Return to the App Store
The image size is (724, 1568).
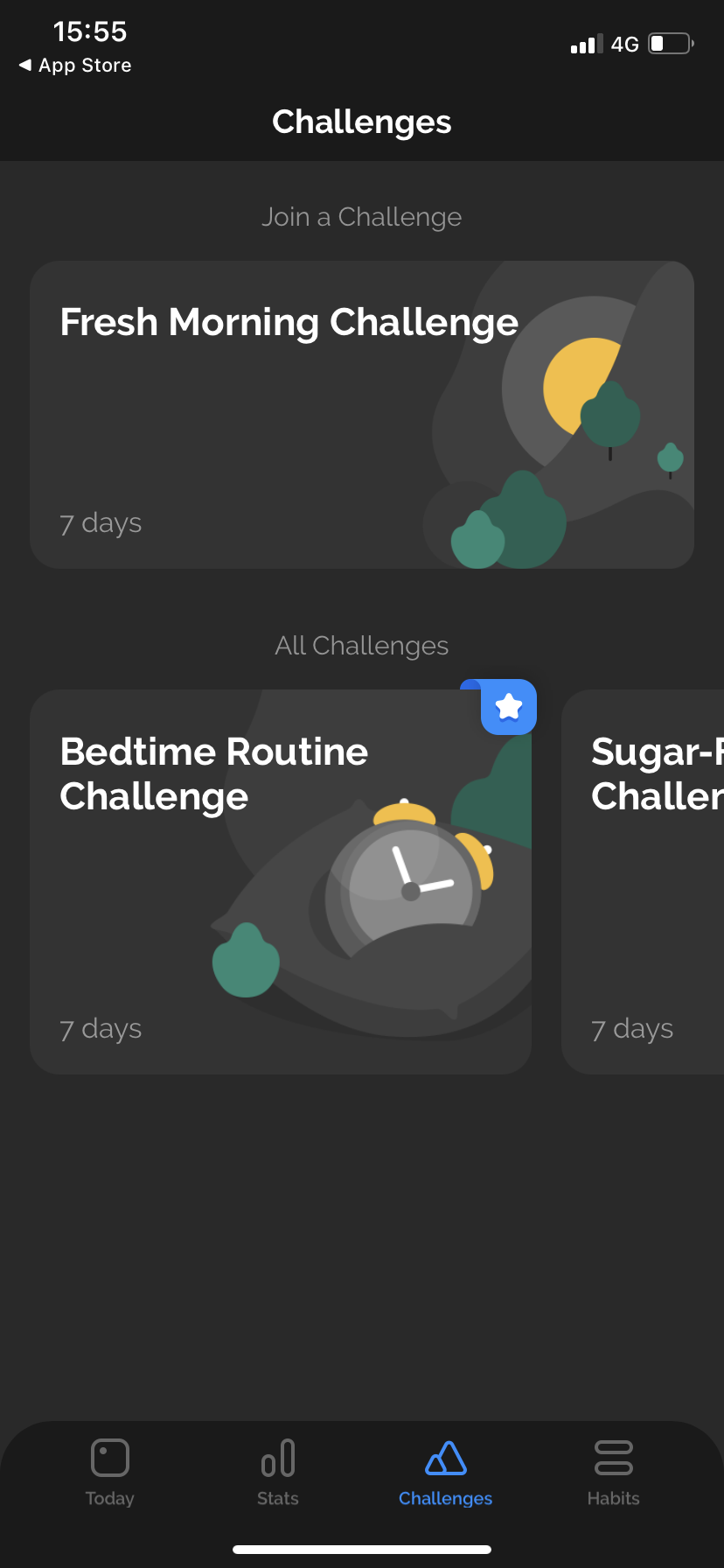[x=75, y=66]
